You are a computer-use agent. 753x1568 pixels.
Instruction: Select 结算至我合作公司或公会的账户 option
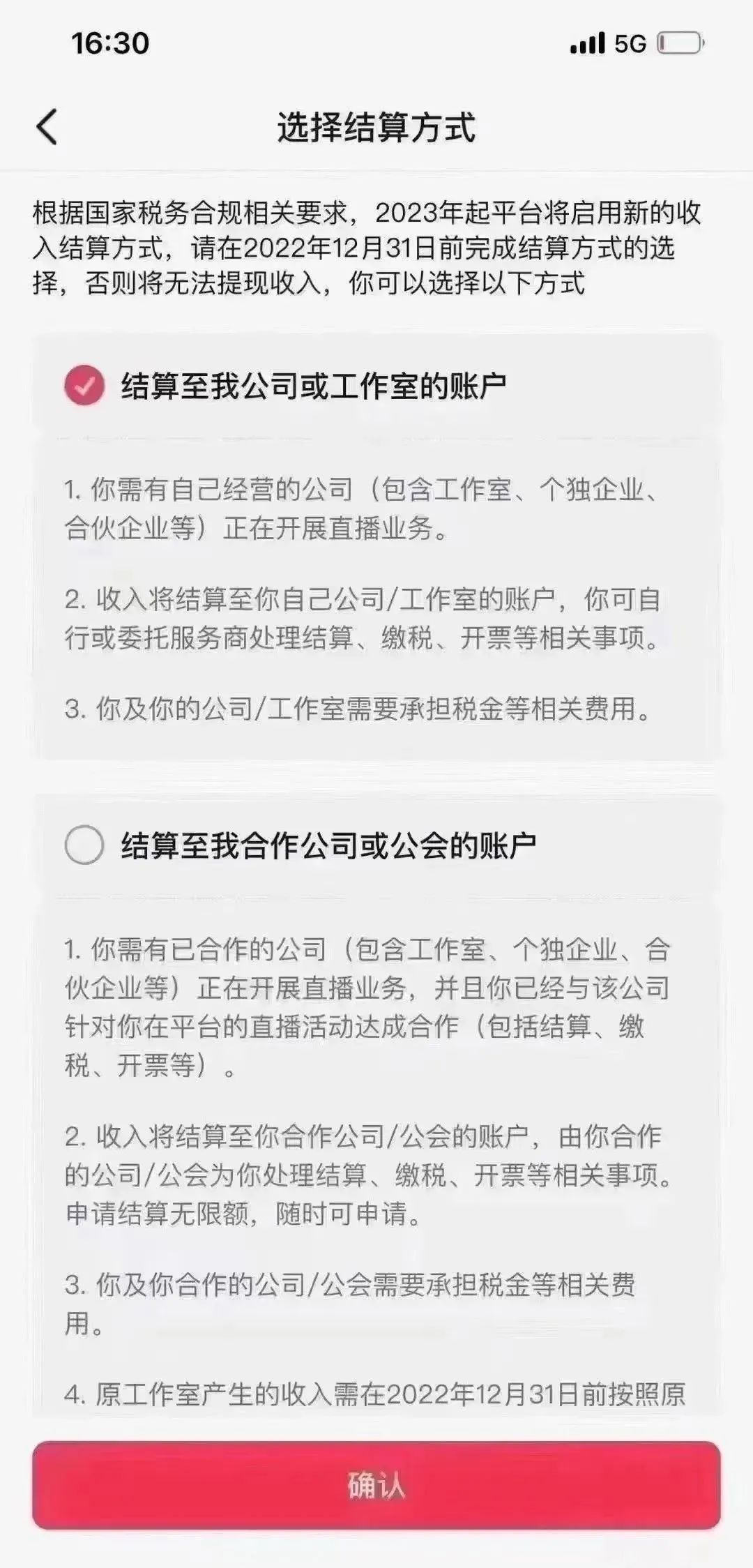pyautogui.click(x=84, y=845)
